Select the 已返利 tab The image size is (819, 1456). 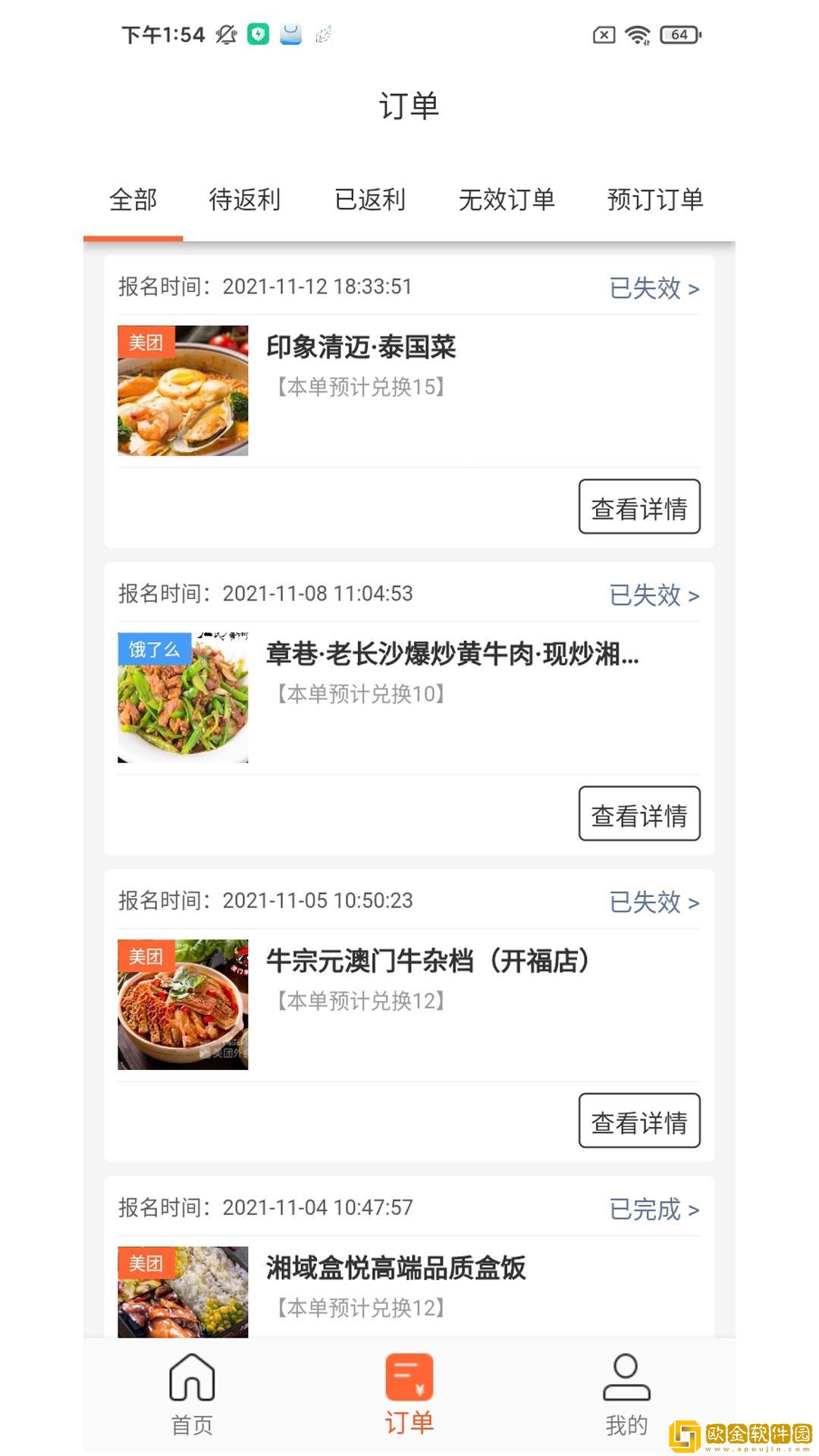tap(370, 199)
